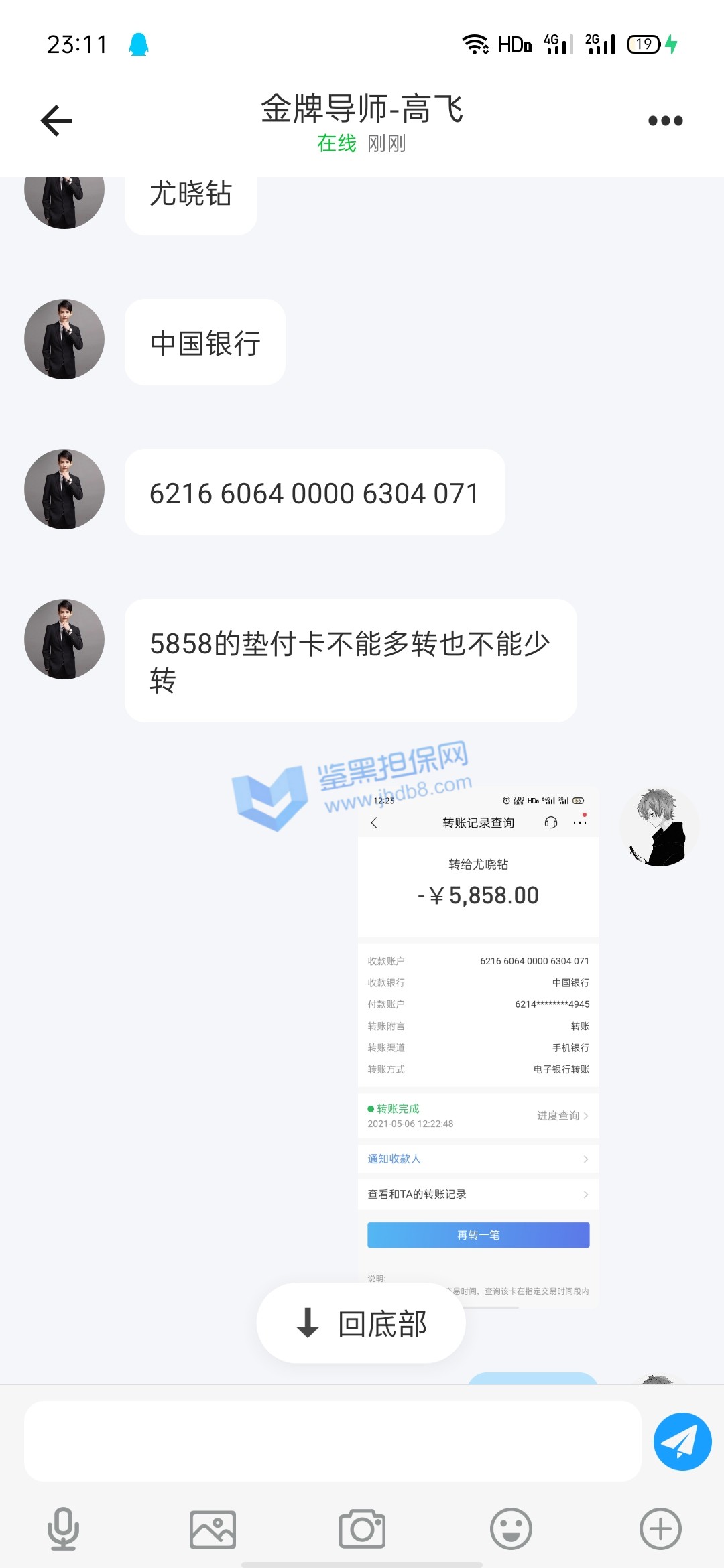Open the camera to take a photo
This screenshot has width=724, height=1568.
[x=362, y=1529]
